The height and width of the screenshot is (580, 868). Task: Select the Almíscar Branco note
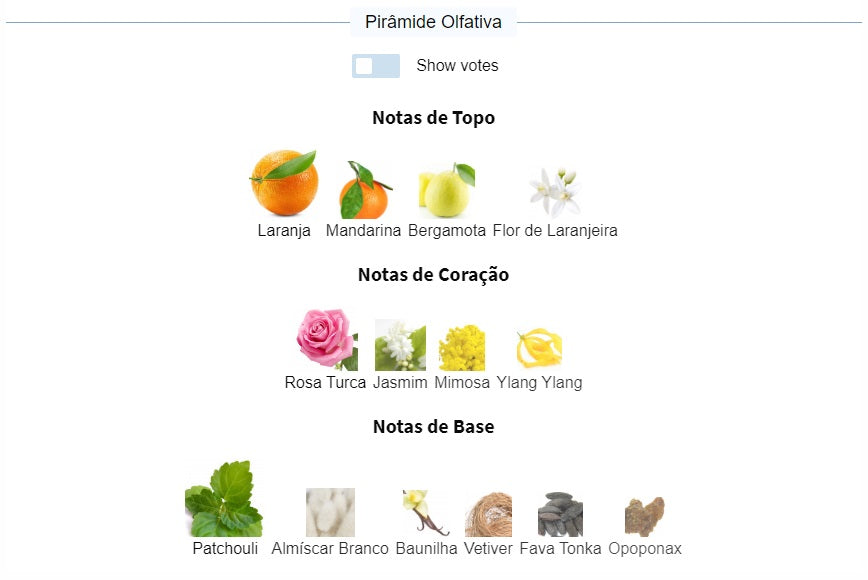(x=330, y=512)
